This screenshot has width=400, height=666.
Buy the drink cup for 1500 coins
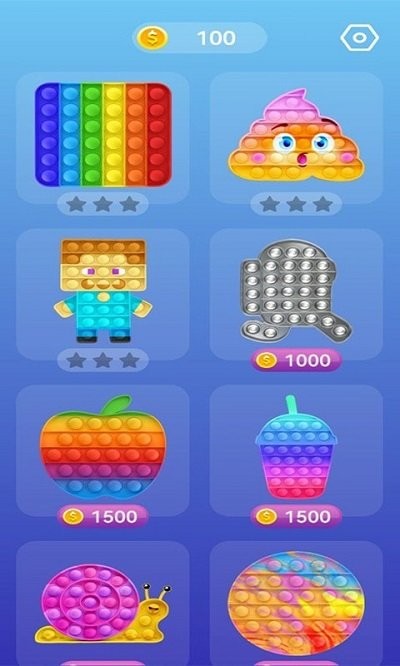click(296, 516)
